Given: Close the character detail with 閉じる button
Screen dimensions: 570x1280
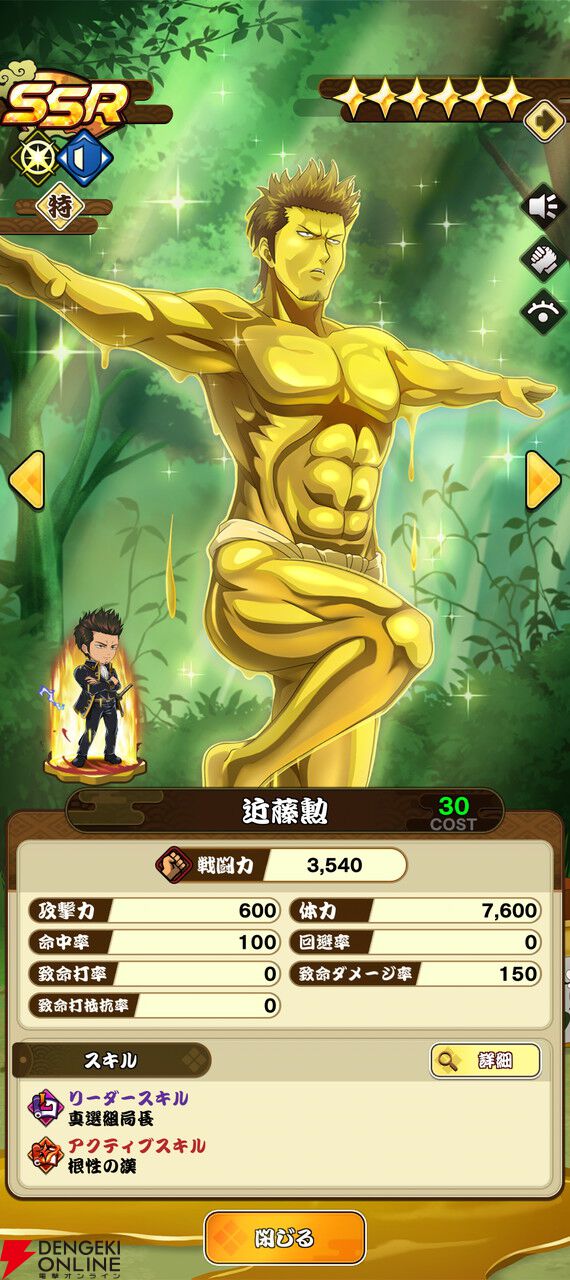Looking at the screenshot, I should [285, 1238].
